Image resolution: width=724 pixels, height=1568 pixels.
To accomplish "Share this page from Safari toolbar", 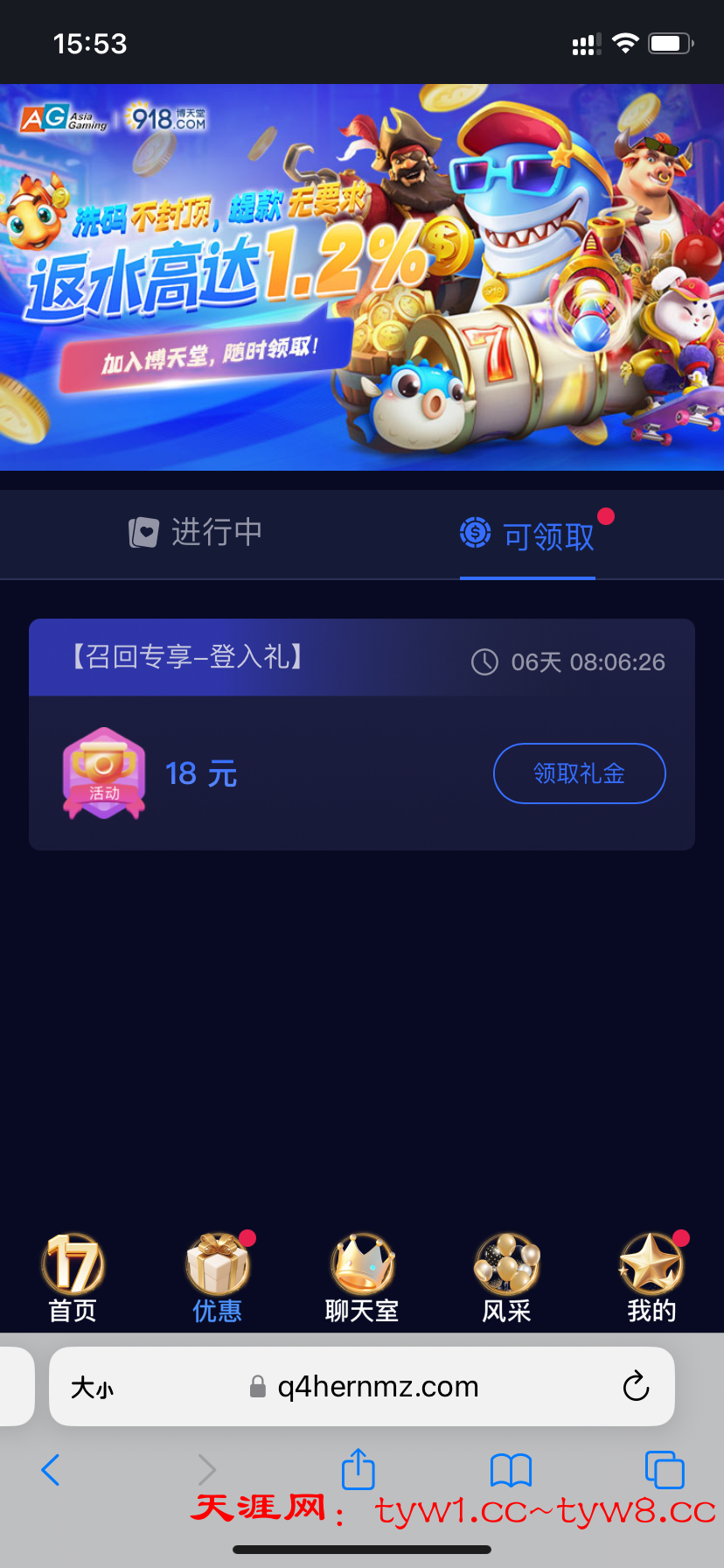I will pyautogui.click(x=358, y=1468).
